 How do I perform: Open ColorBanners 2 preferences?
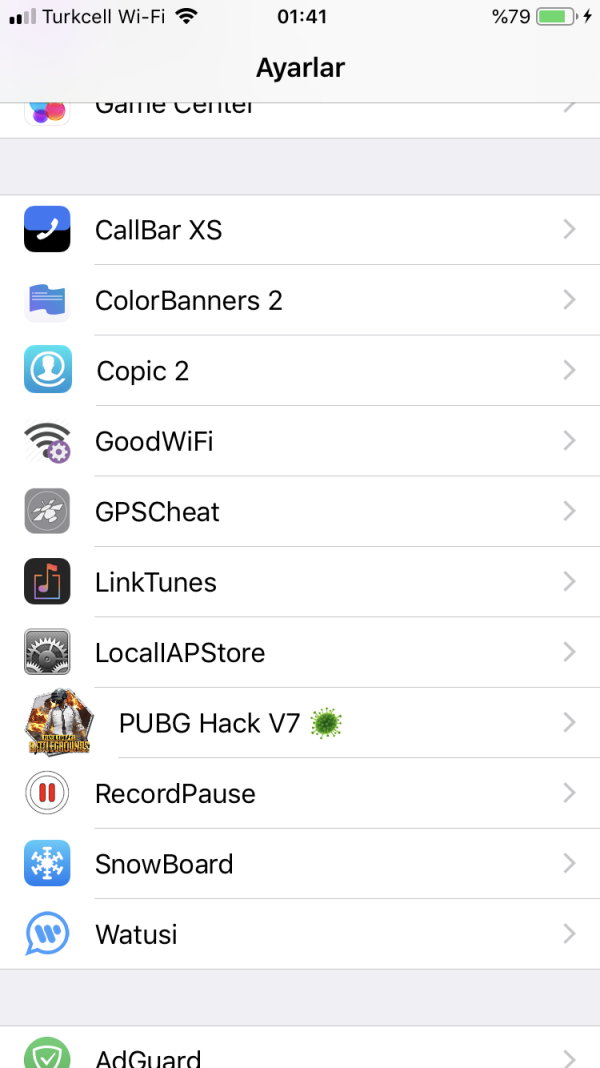(300, 300)
